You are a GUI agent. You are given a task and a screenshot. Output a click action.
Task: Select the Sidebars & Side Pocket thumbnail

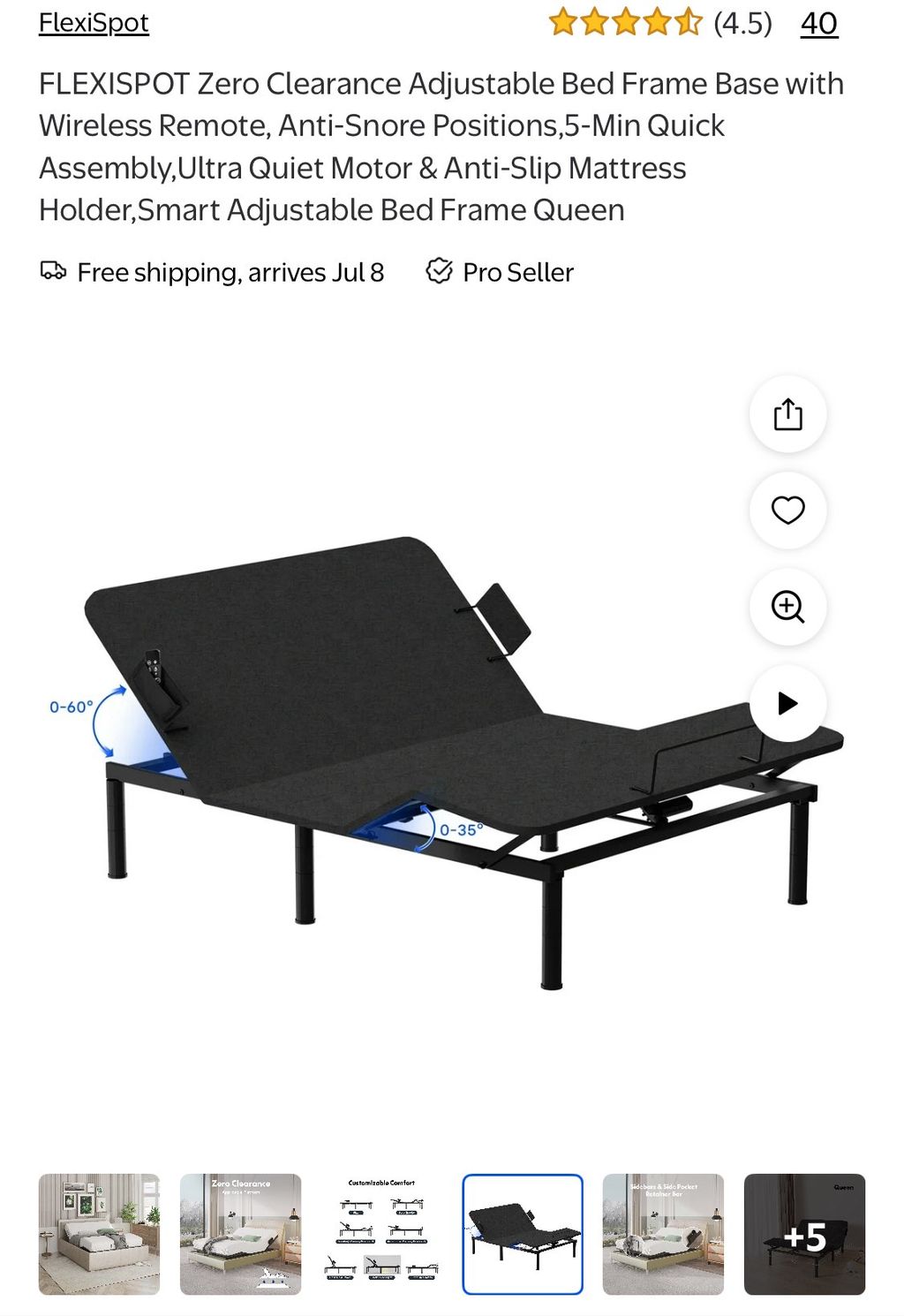663,1234
